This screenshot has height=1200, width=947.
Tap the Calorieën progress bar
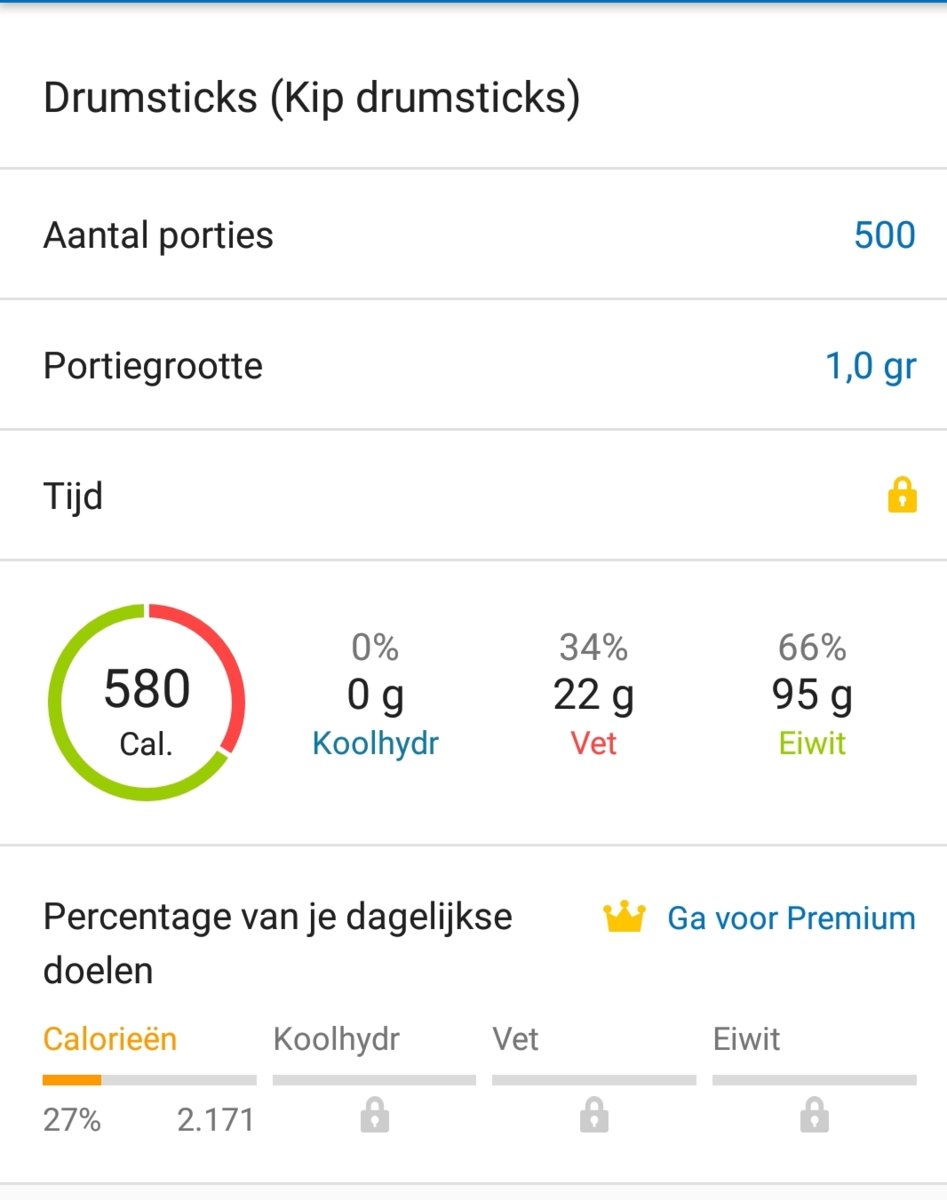click(150, 1079)
